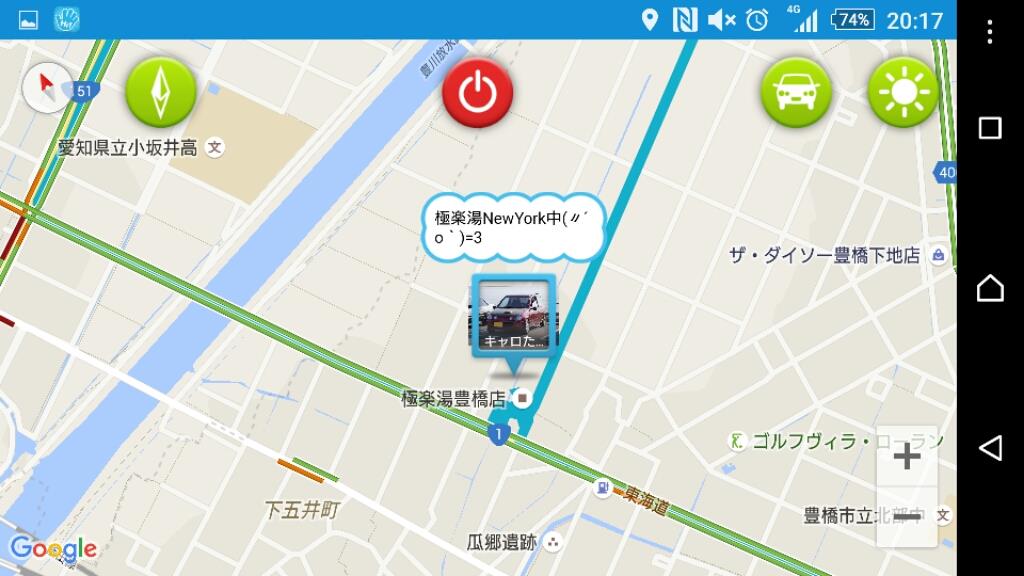
Task: Go back with the system back button
Action: coord(989,447)
